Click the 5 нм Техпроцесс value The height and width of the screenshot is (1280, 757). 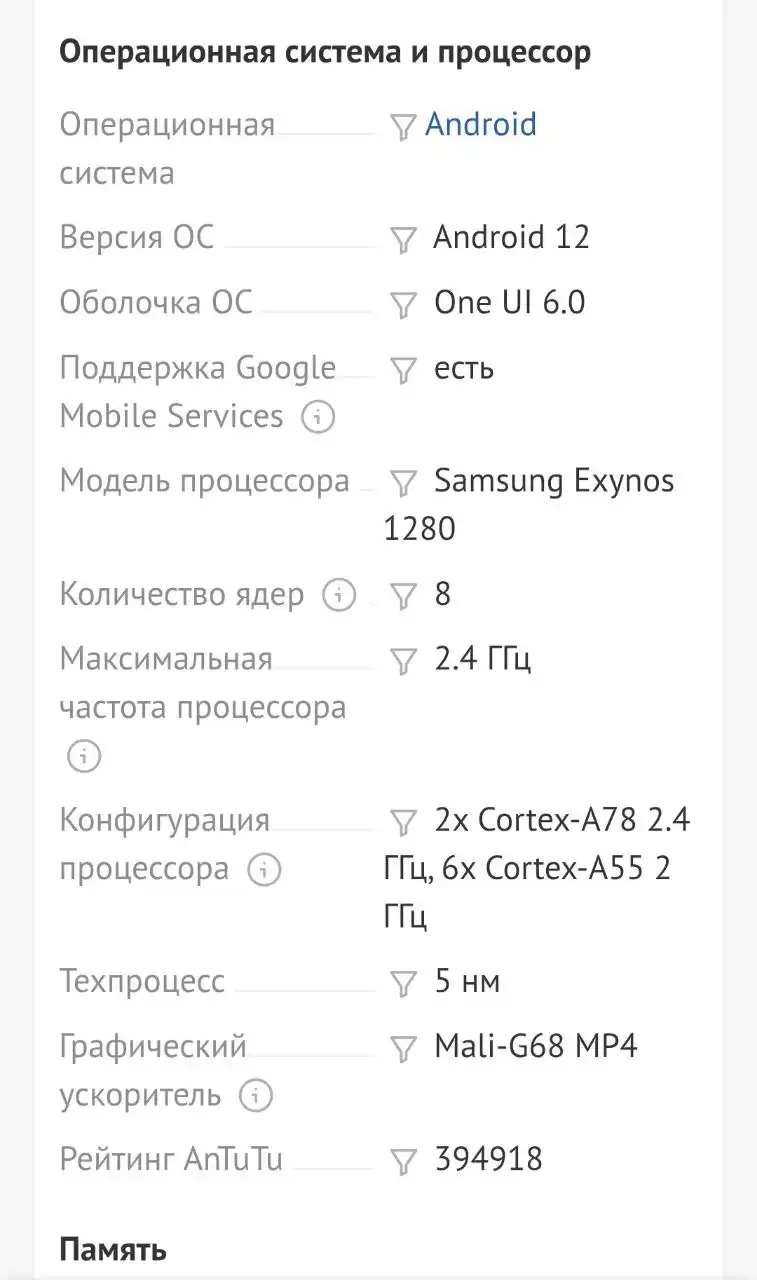coord(467,980)
